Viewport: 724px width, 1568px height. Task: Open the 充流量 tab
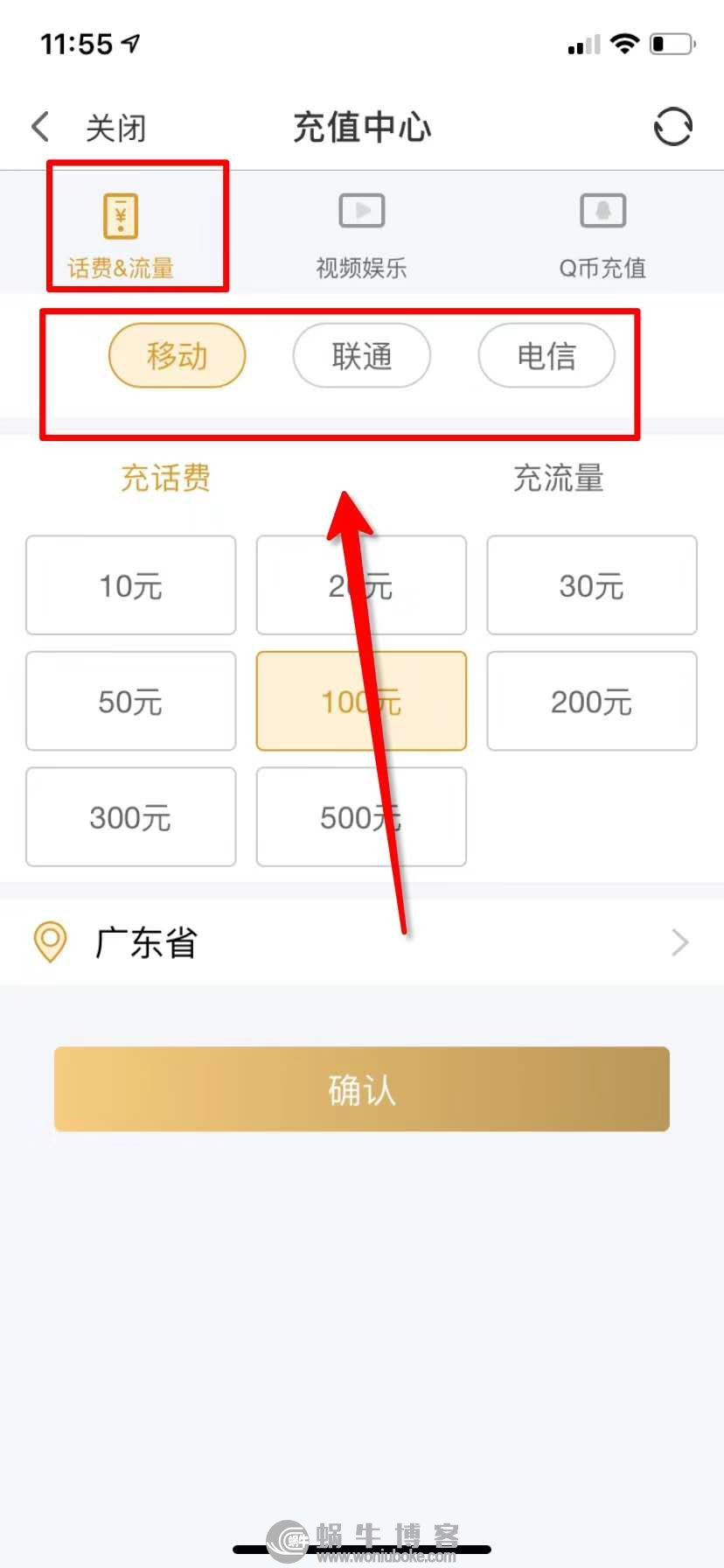tap(558, 478)
